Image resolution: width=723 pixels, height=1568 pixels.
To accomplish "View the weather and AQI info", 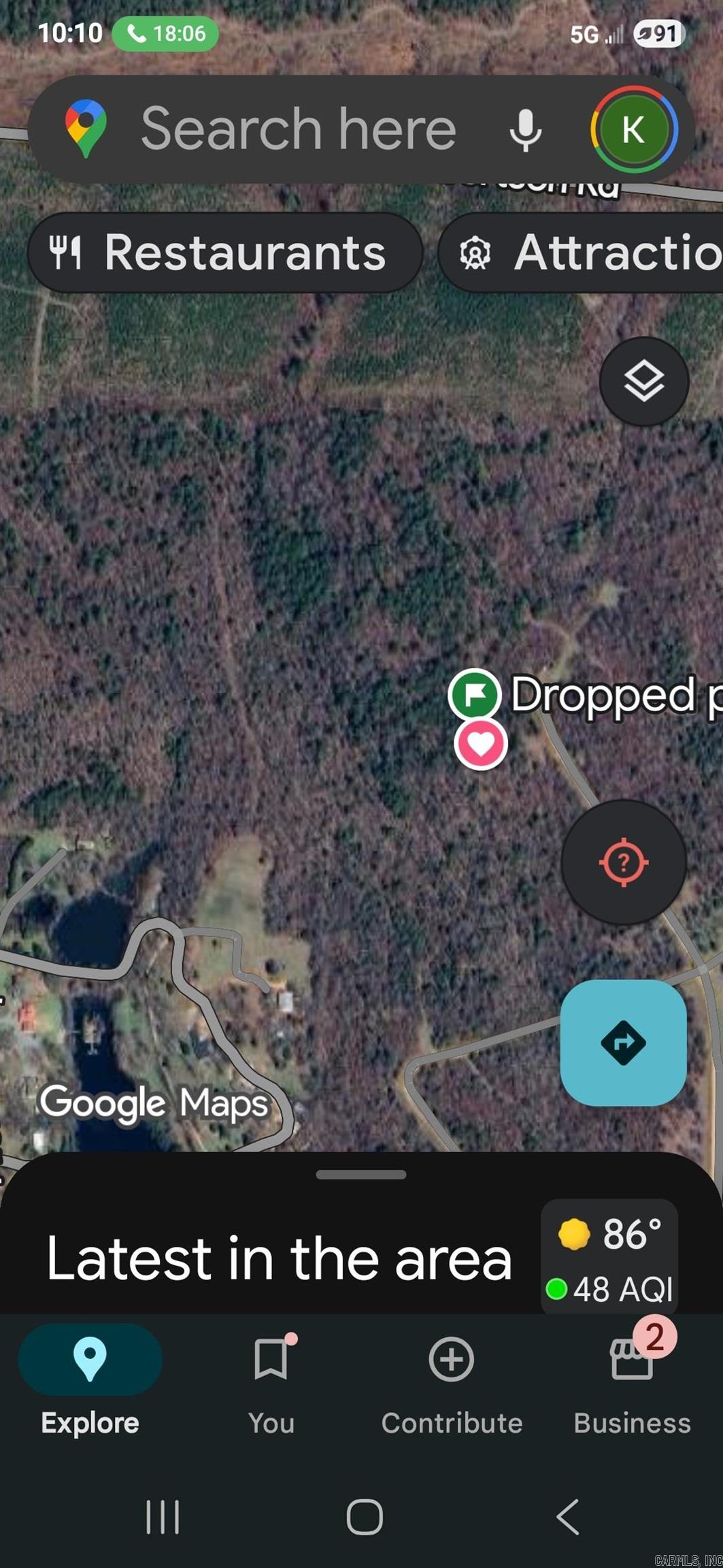I will coord(609,1259).
